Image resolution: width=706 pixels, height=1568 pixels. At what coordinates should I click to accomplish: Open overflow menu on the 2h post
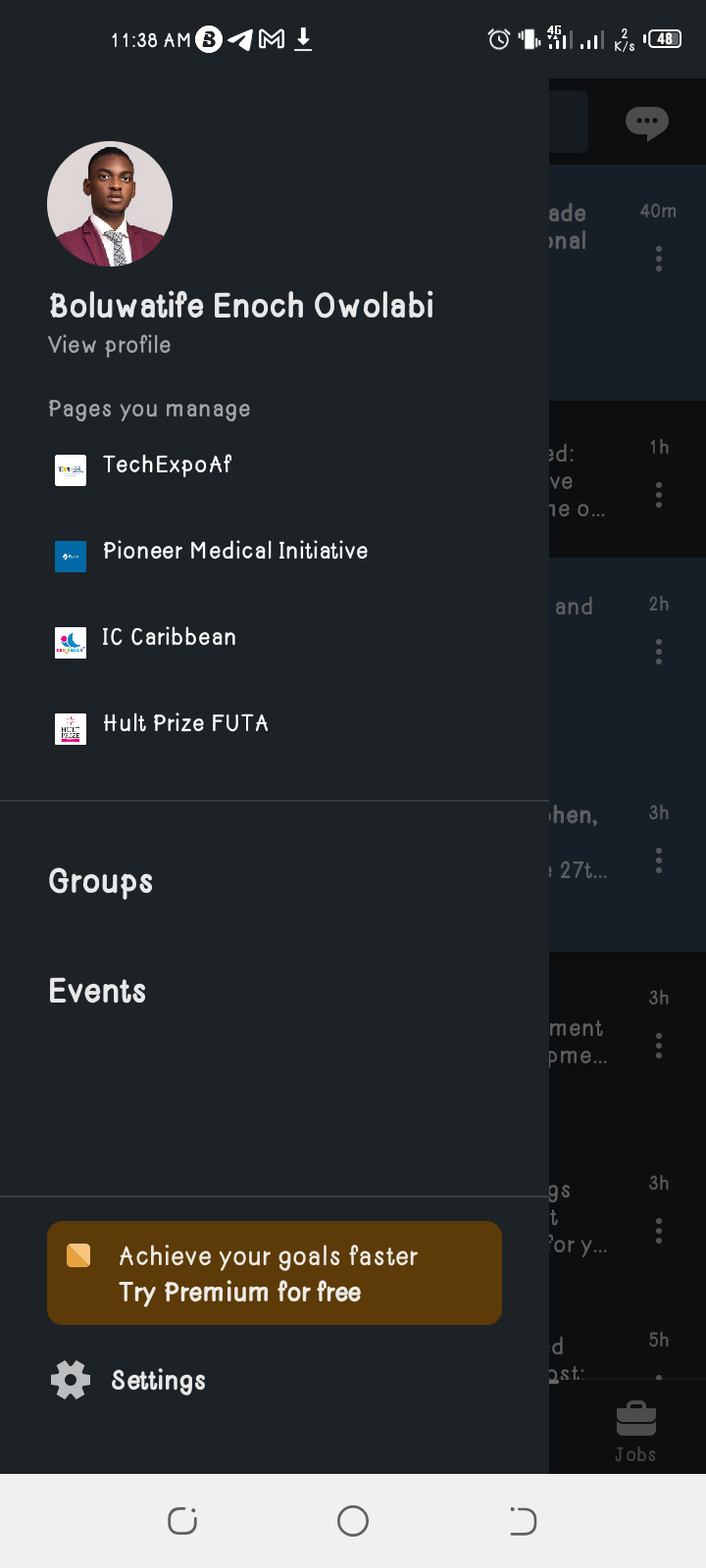[x=659, y=652]
